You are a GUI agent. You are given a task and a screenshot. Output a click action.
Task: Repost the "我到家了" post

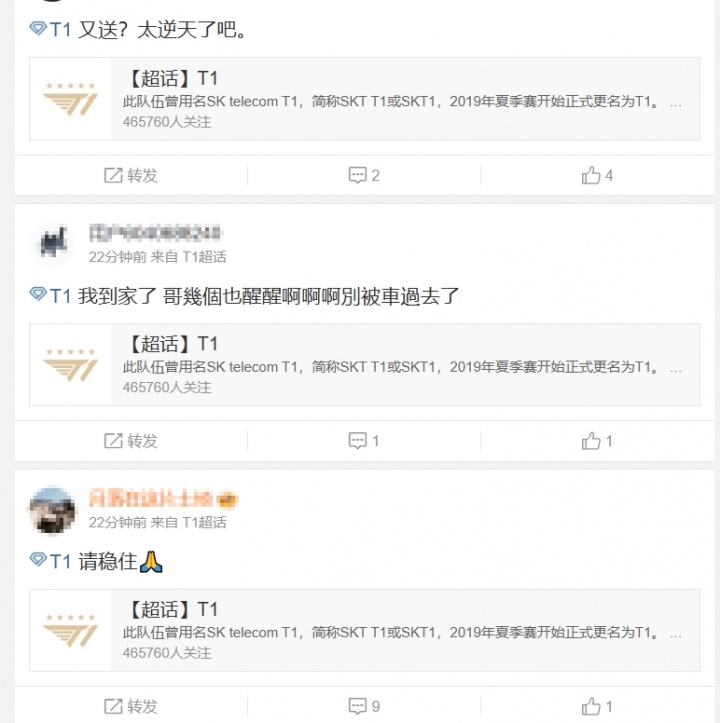pyautogui.click(x=131, y=441)
